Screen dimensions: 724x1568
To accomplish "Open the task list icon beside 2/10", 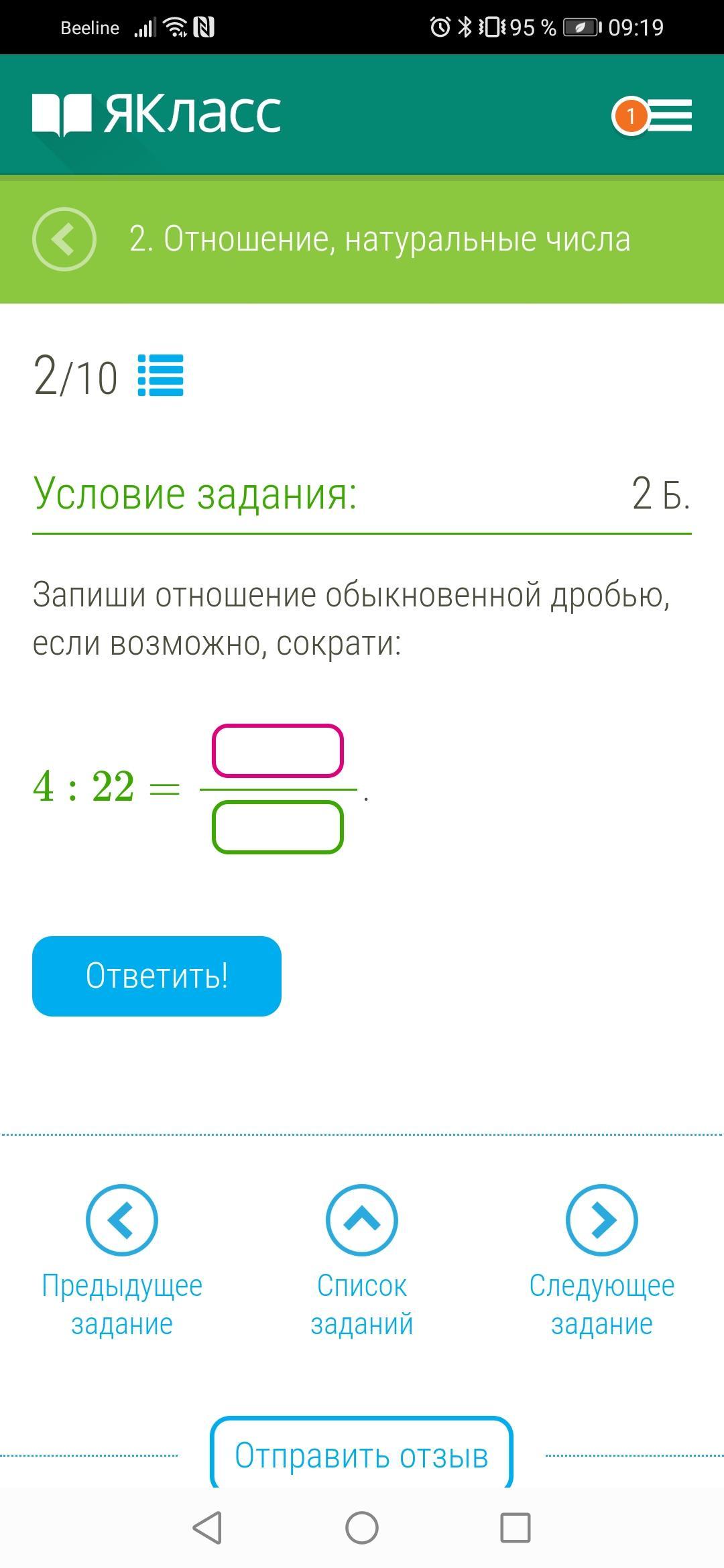I will pos(160,375).
